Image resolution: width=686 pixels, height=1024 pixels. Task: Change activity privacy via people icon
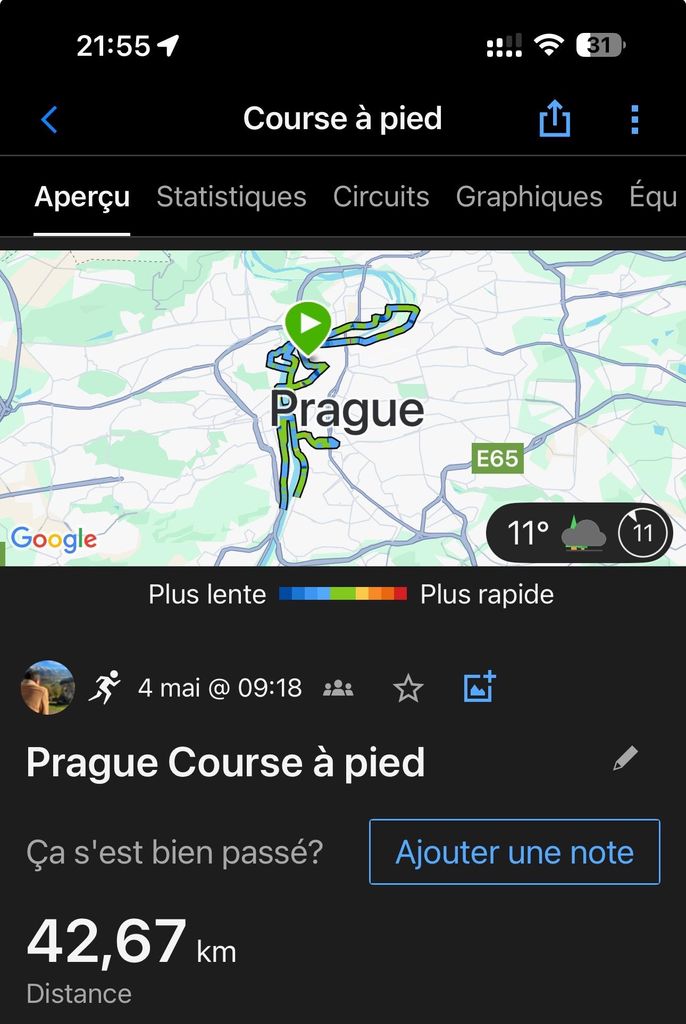[338, 688]
